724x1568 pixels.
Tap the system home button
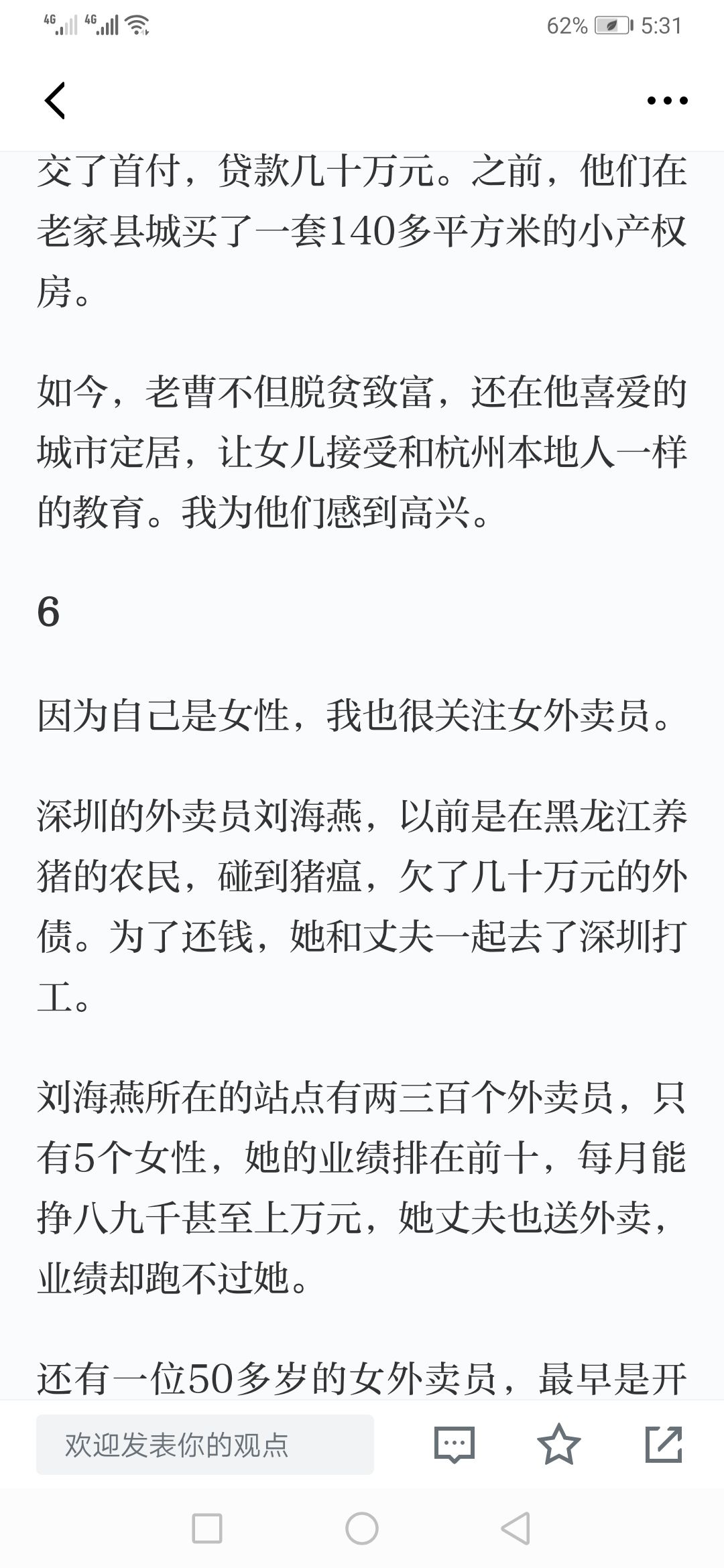(x=362, y=1528)
